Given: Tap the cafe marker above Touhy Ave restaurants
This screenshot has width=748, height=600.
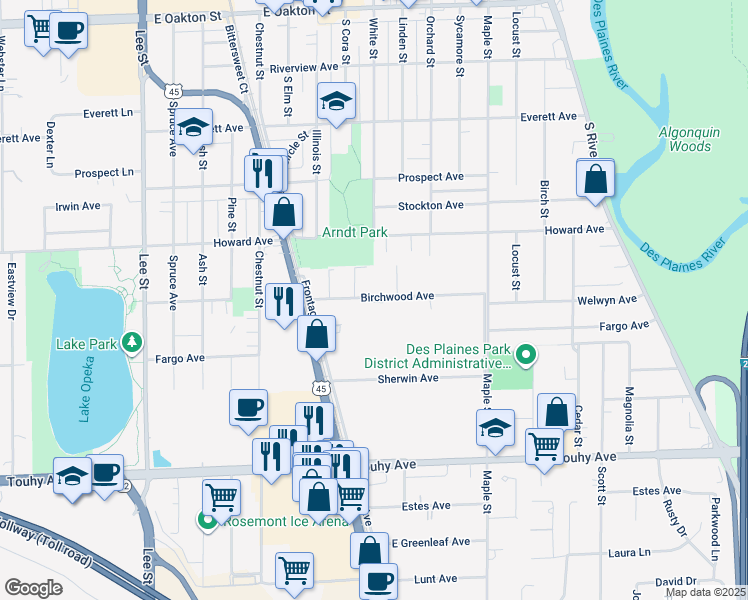Looking at the screenshot, I should [248, 408].
